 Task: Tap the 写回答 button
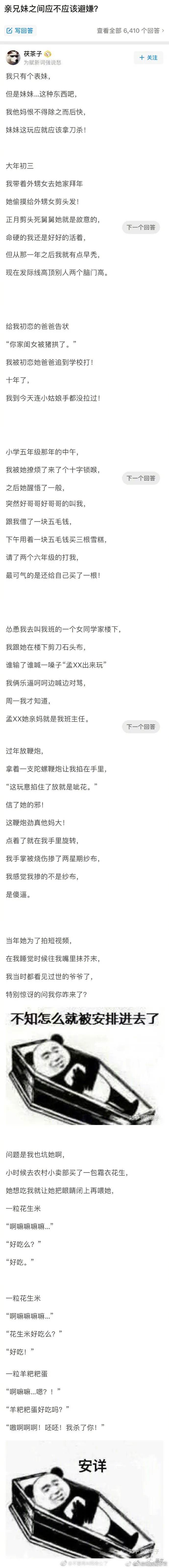coord(20,30)
